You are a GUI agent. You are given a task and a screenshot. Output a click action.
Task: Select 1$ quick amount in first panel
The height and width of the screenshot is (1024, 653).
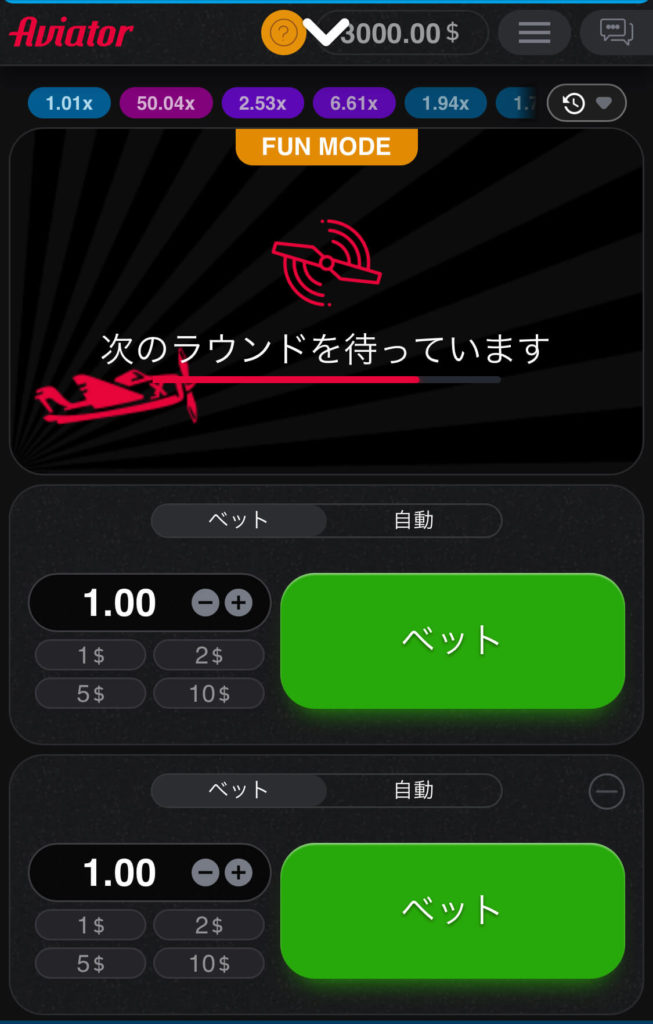point(90,656)
